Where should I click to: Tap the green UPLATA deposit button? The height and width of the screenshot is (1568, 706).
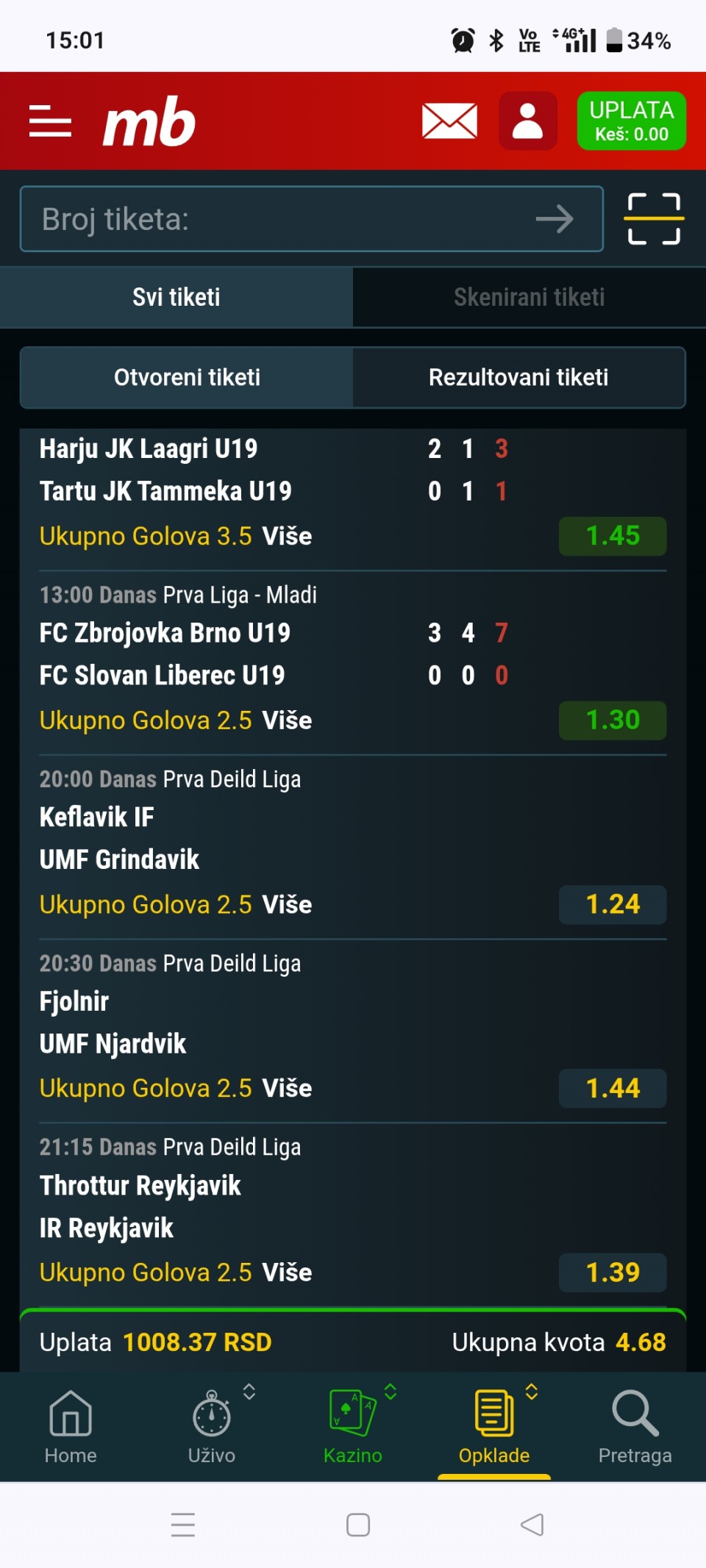tap(631, 121)
